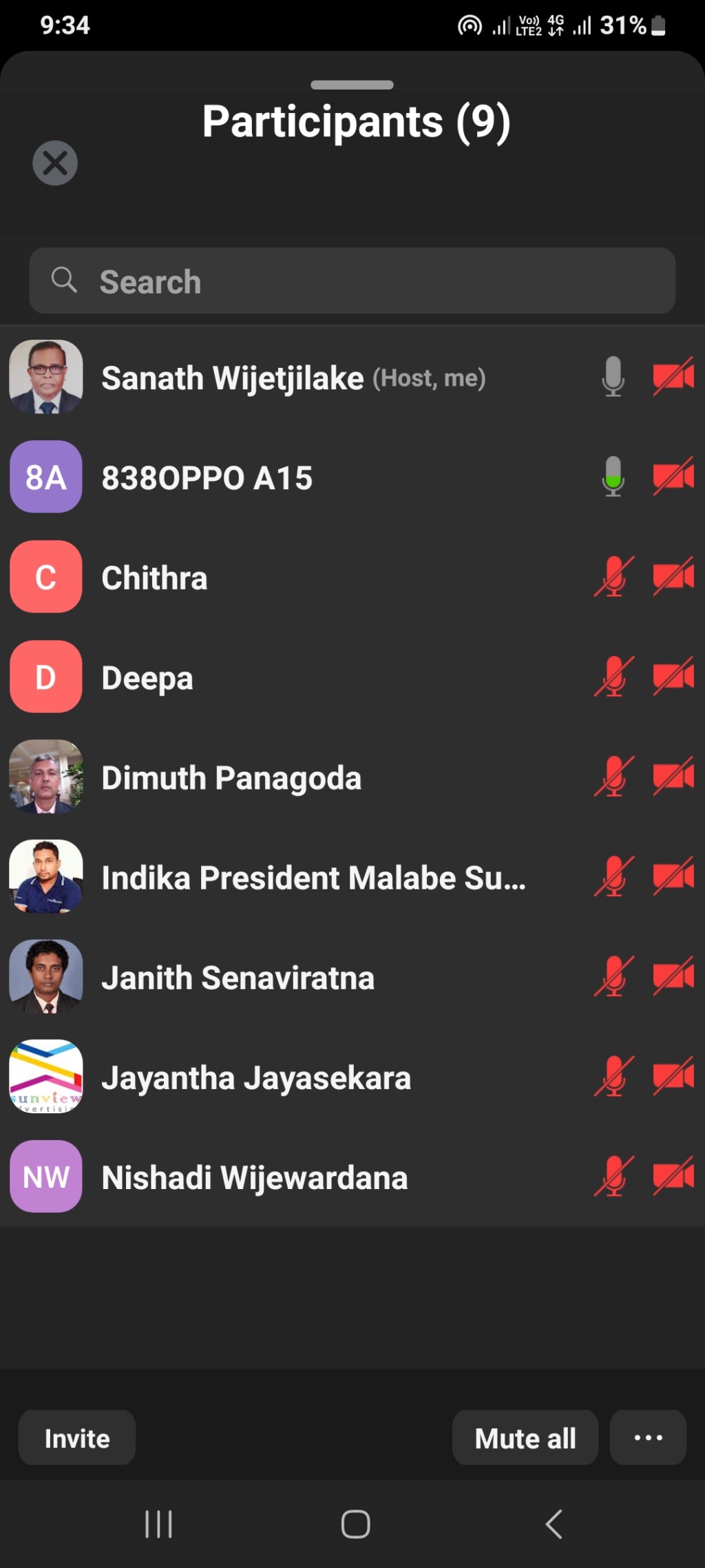
Task: Tap the microphone icon for 838OPPO A15
Action: point(613,476)
